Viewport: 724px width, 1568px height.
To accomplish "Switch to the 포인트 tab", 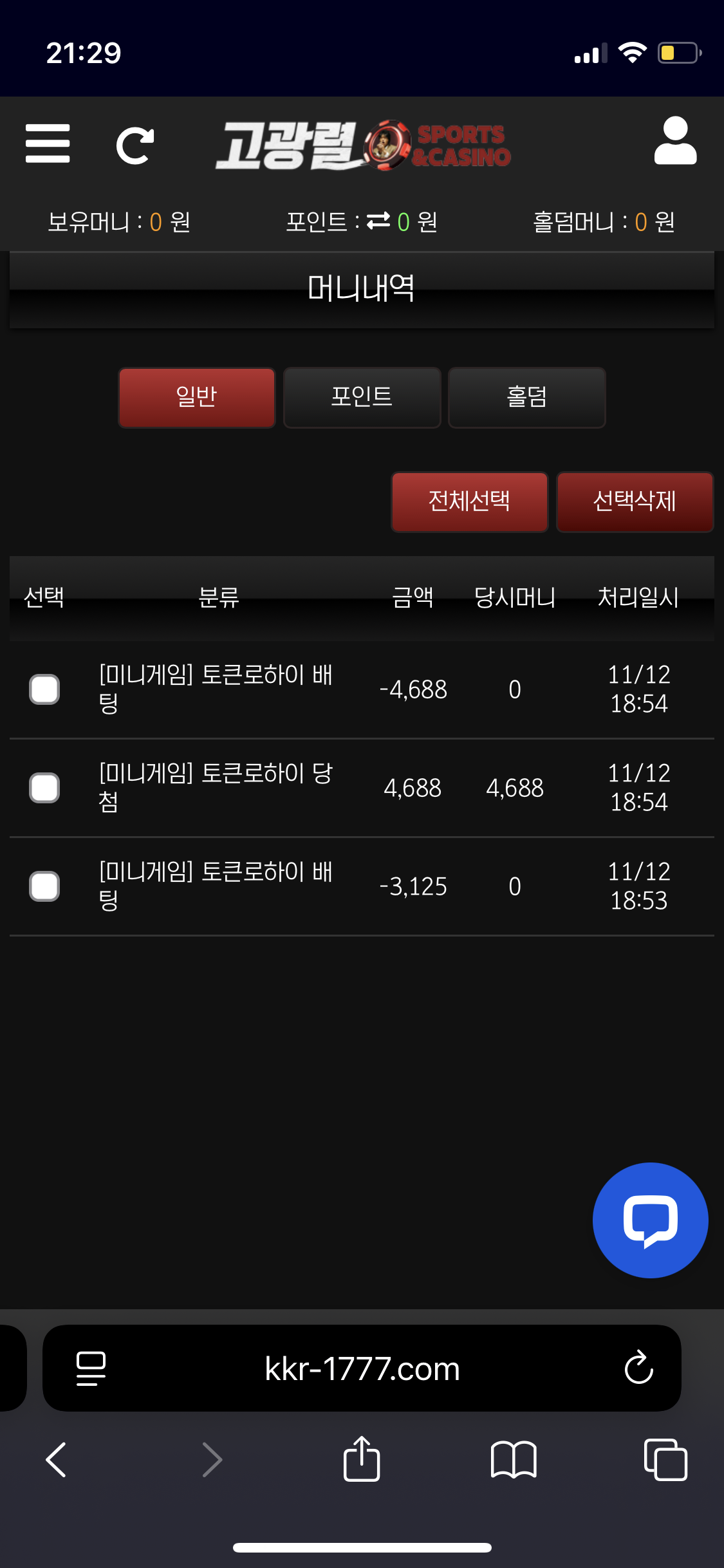I will point(362,397).
